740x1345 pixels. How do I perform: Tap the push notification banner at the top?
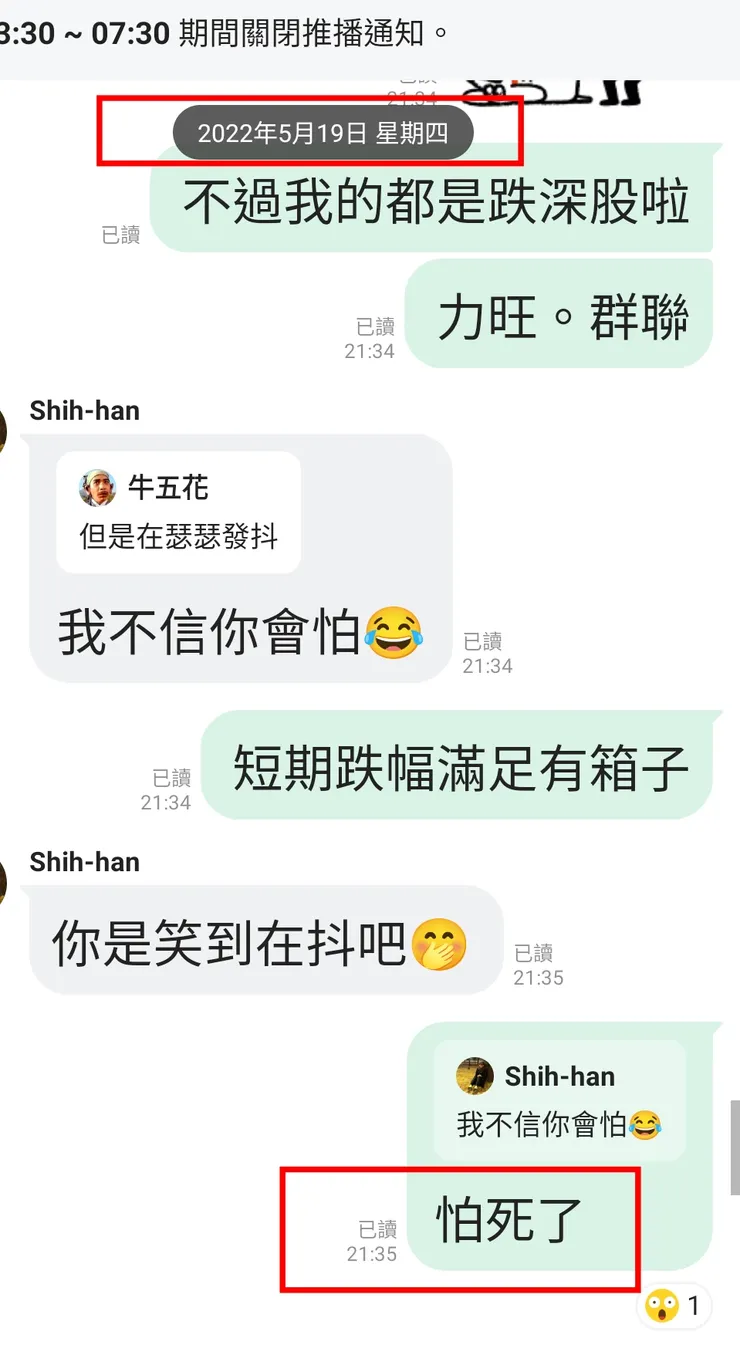click(370, 30)
